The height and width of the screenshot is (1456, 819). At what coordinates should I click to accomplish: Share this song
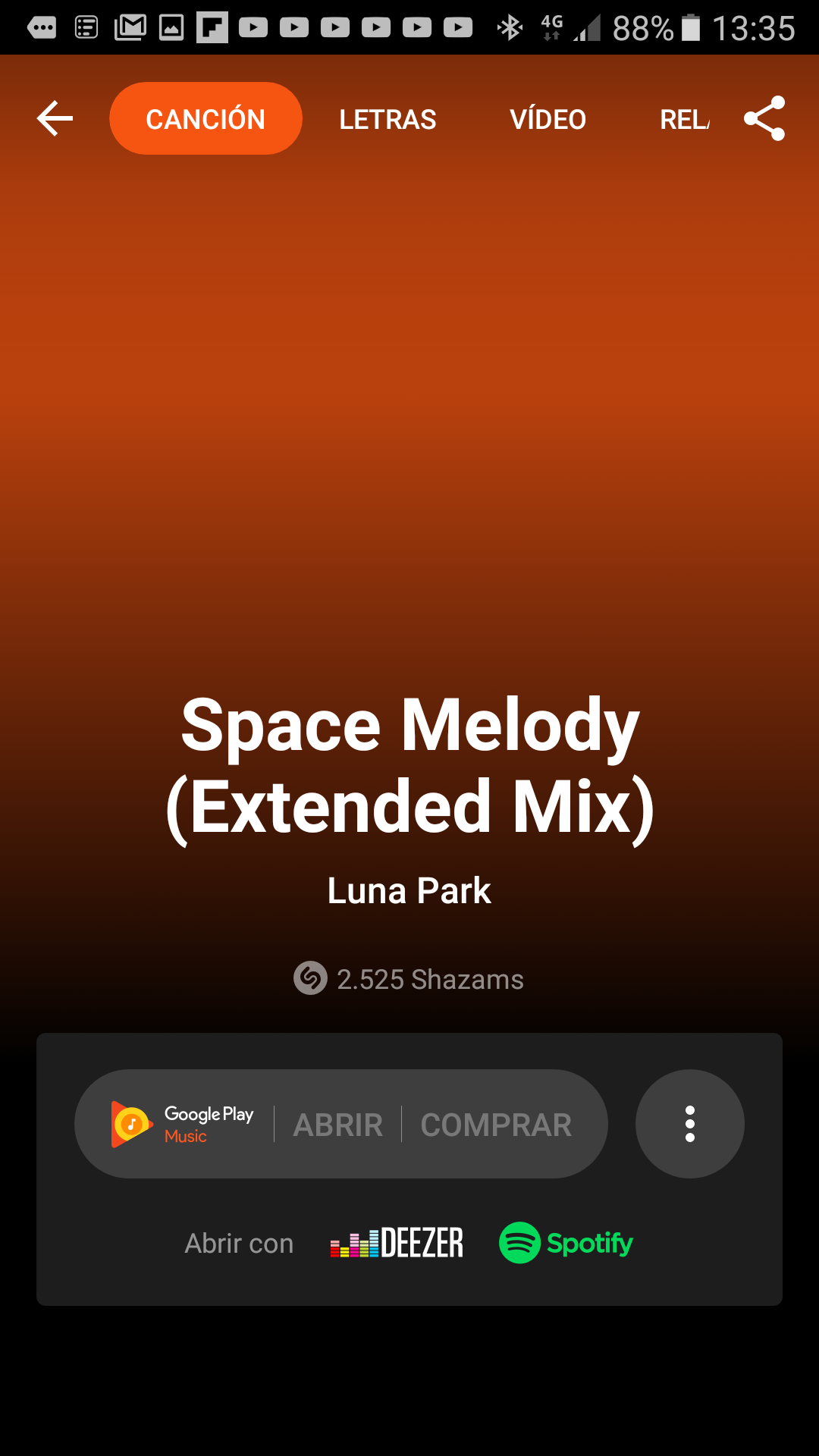pos(764,119)
